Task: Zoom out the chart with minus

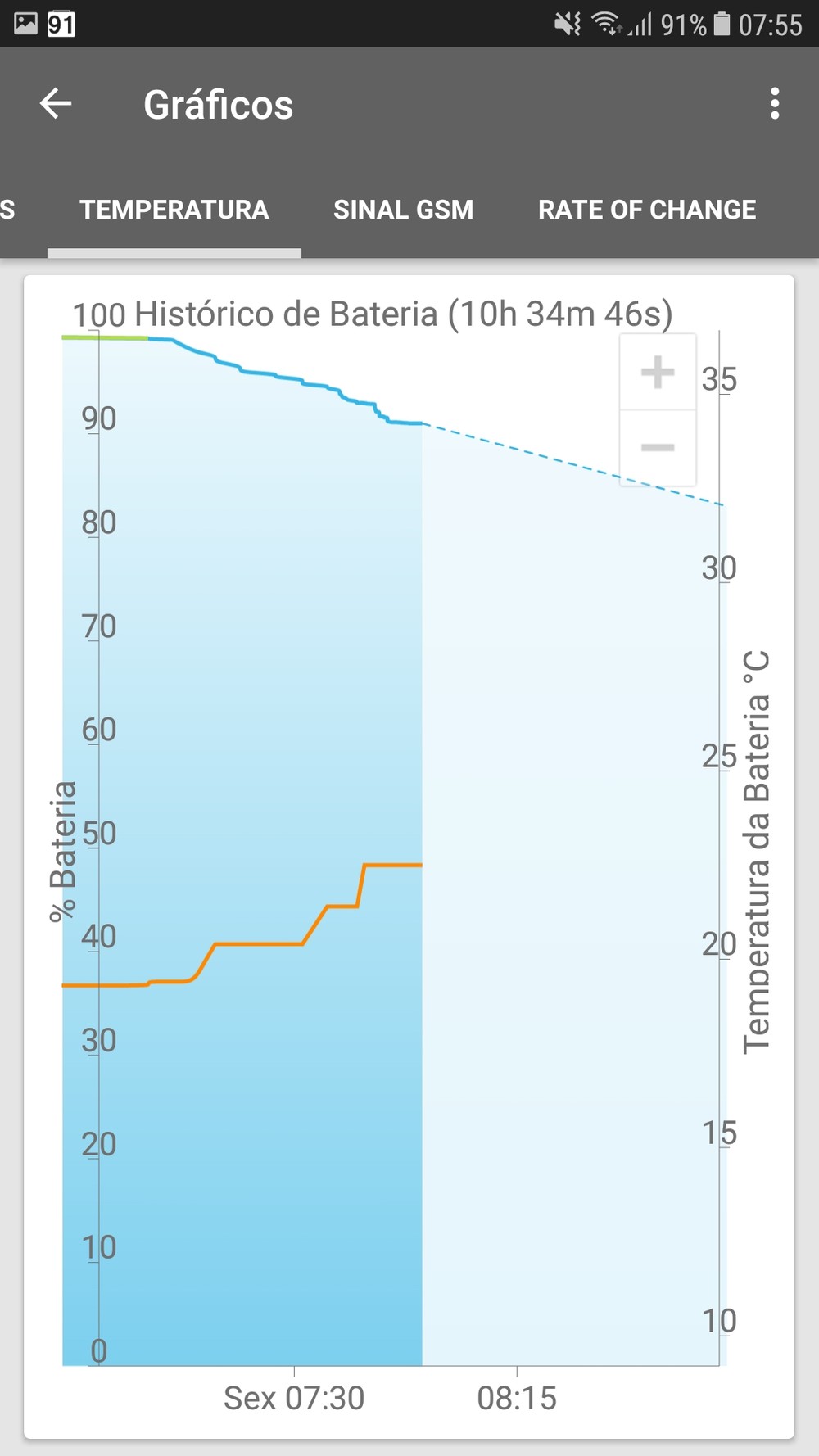Action: pos(658,447)
